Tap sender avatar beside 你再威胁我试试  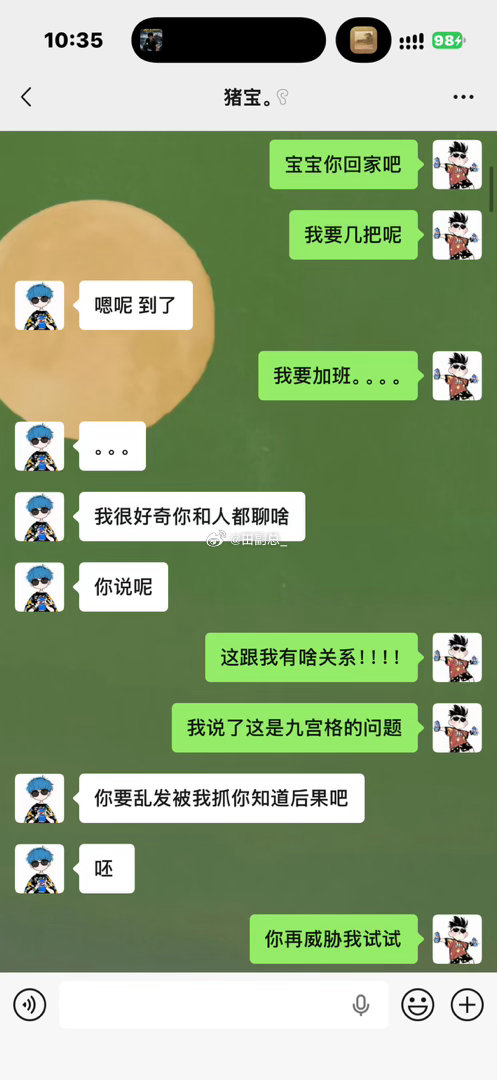coord(457,939)
